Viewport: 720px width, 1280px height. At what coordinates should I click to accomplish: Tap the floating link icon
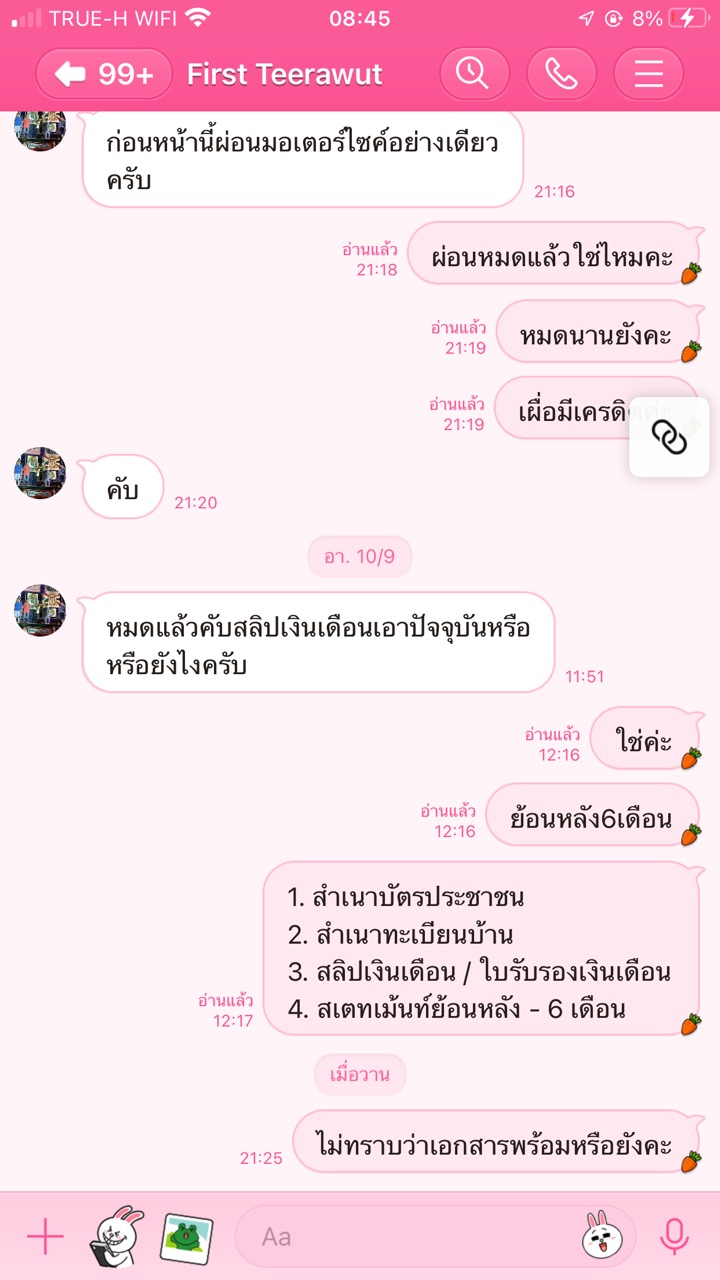(669, 437)
